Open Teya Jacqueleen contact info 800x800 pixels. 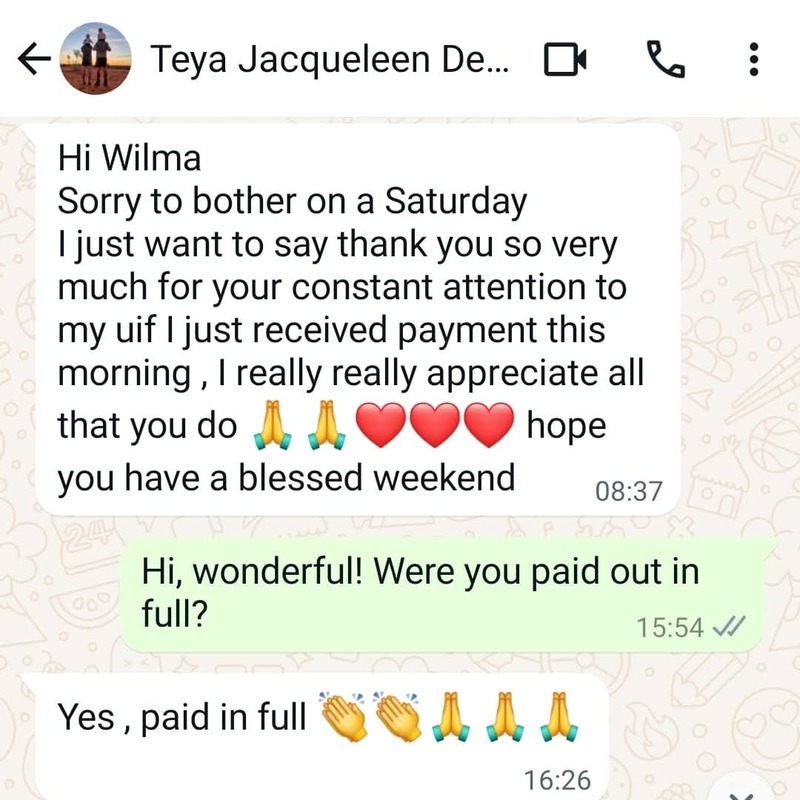[x=330, y=60]
